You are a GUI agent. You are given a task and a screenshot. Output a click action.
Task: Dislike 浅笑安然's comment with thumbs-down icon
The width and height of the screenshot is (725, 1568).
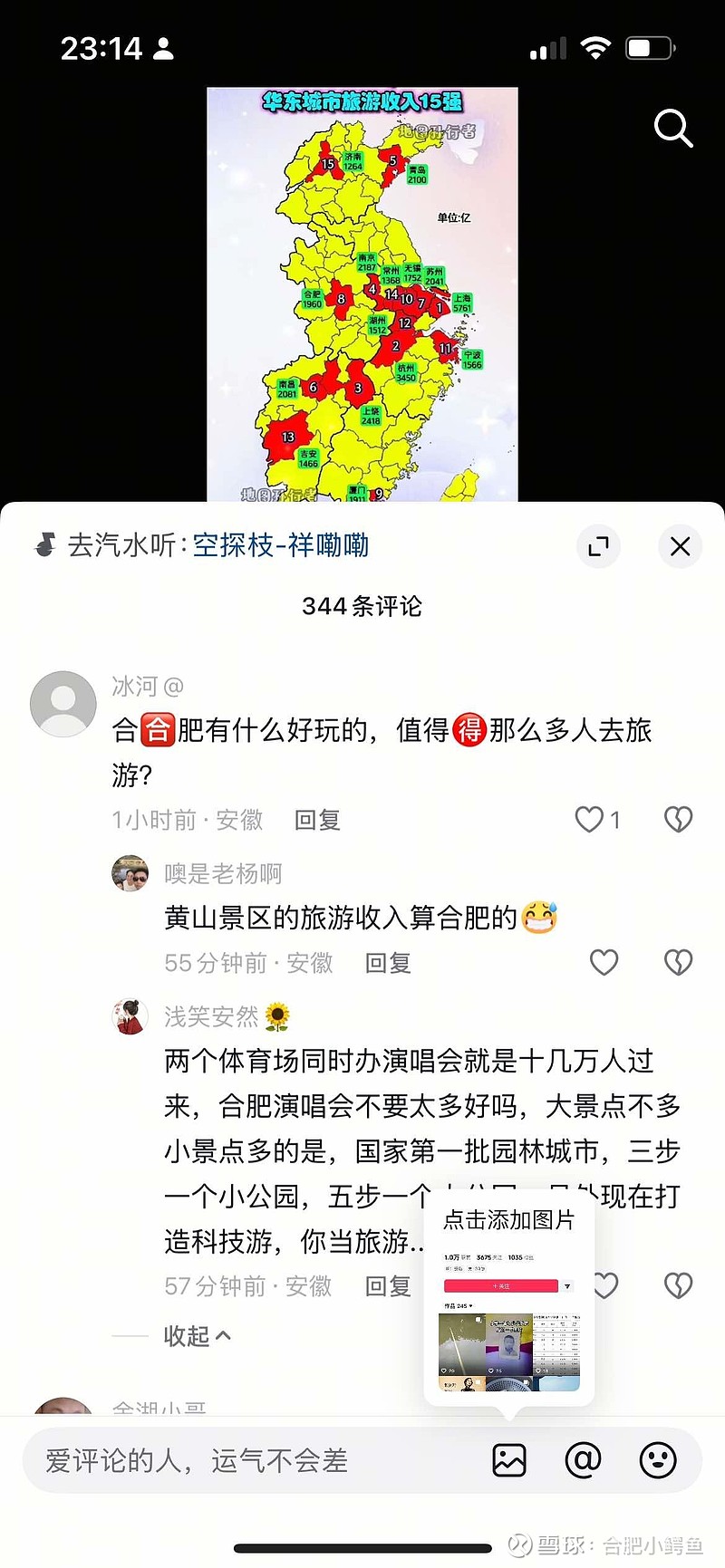[x=678, y=1285]
